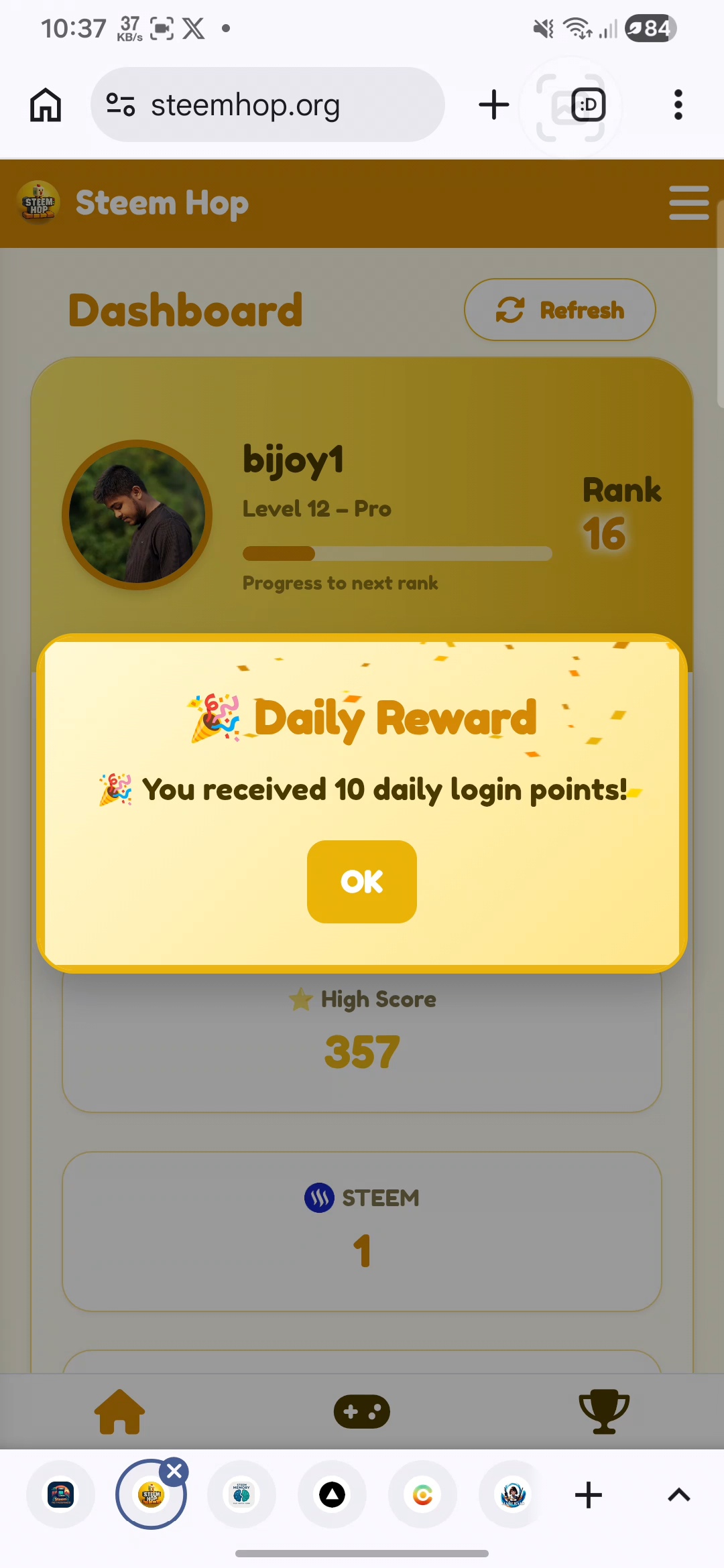Open the game controller tab
The image size is (724, 1568).
(x=362, y=1411)
